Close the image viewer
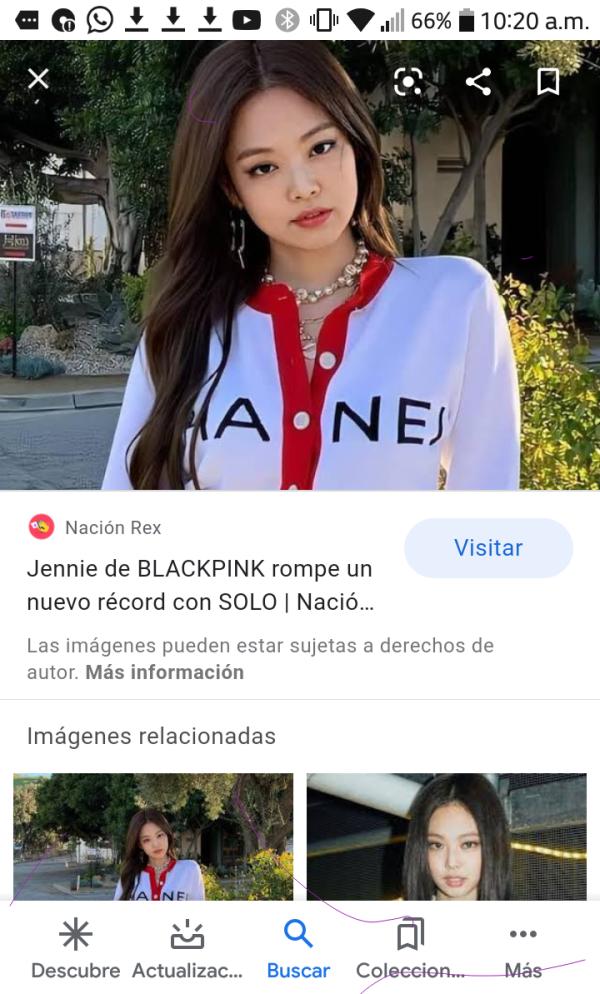Screen dimensions: 600x994 [x=38, y=79]
